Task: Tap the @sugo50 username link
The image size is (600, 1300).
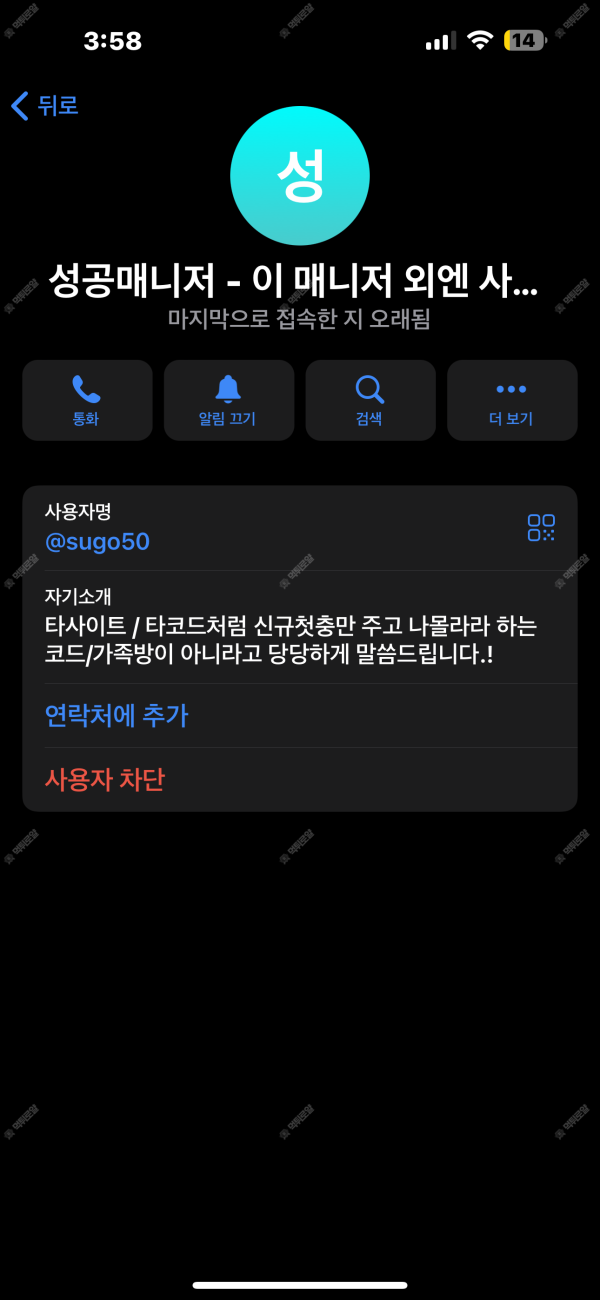Action: [97, 542]
